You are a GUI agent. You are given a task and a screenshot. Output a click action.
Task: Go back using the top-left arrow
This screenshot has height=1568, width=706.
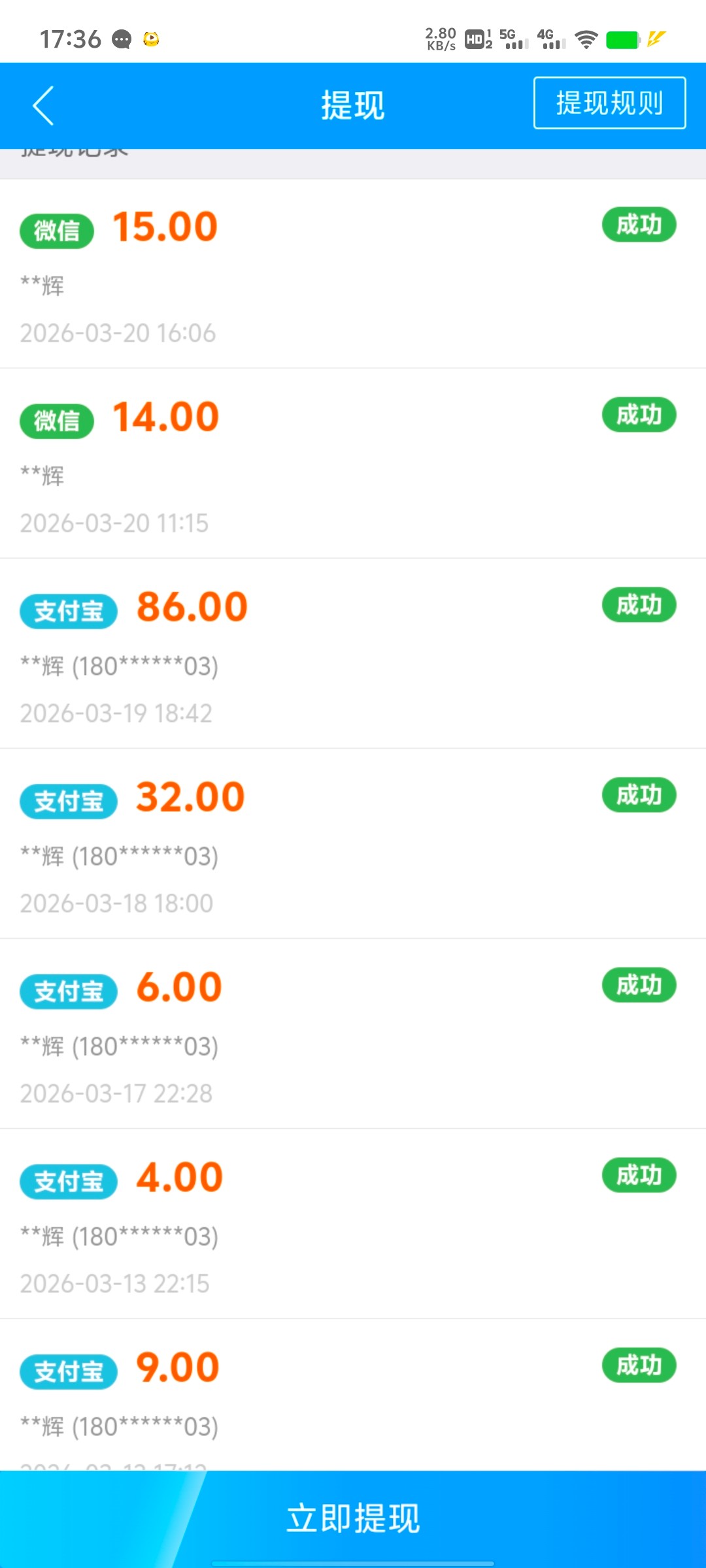click(x=43, y=105)
